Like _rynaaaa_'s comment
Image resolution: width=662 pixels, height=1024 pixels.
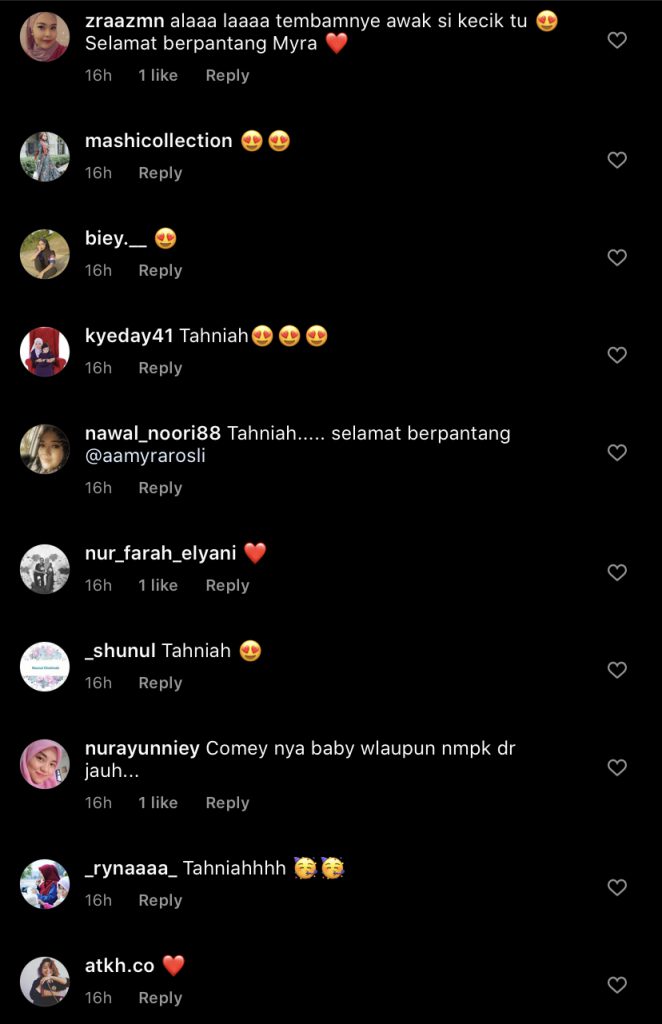[x=617, y=887]
